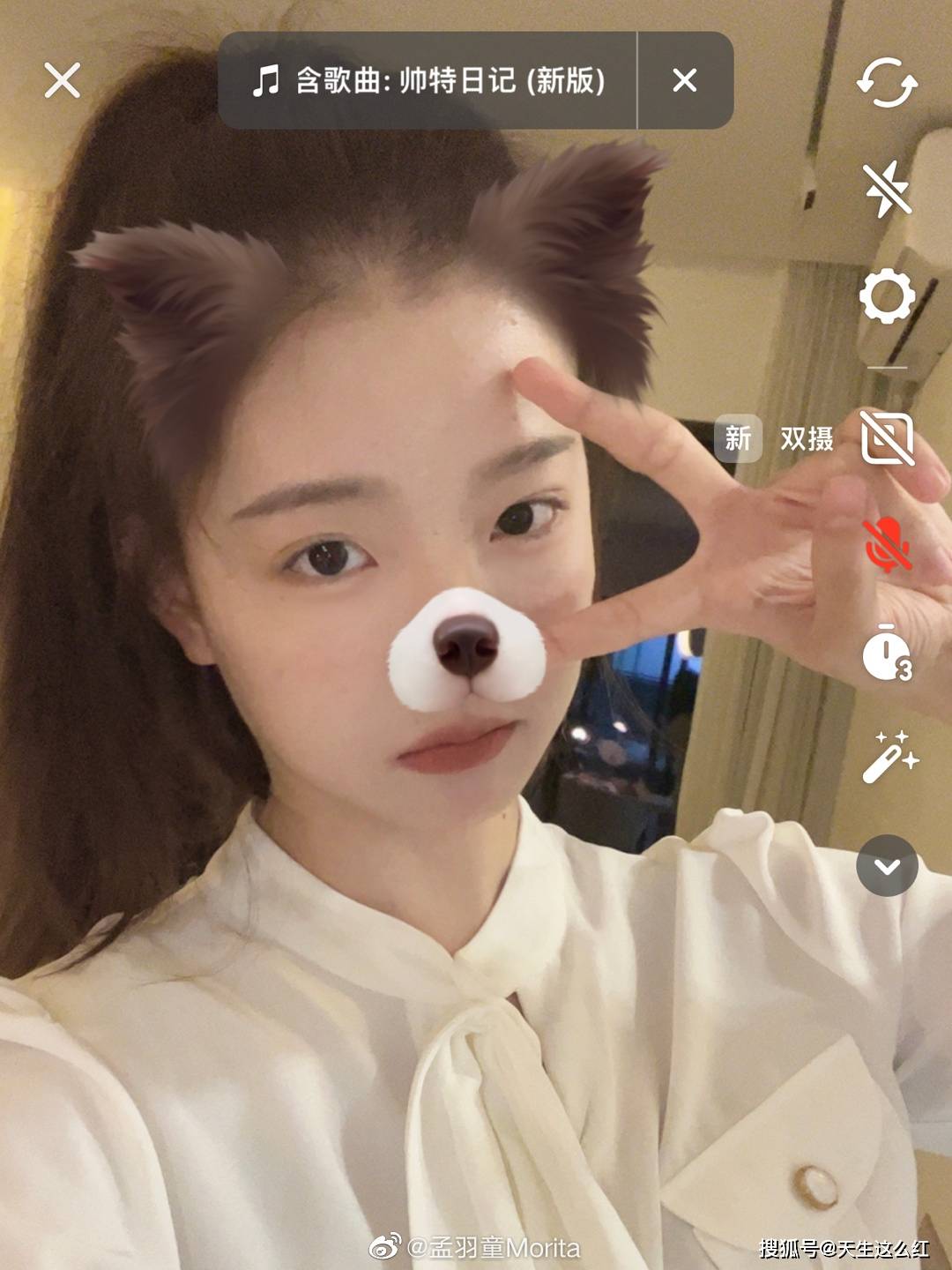Open the 3-second countdown timer
The height and width of the screenshot is (1270, 952).
click(887, 654)
